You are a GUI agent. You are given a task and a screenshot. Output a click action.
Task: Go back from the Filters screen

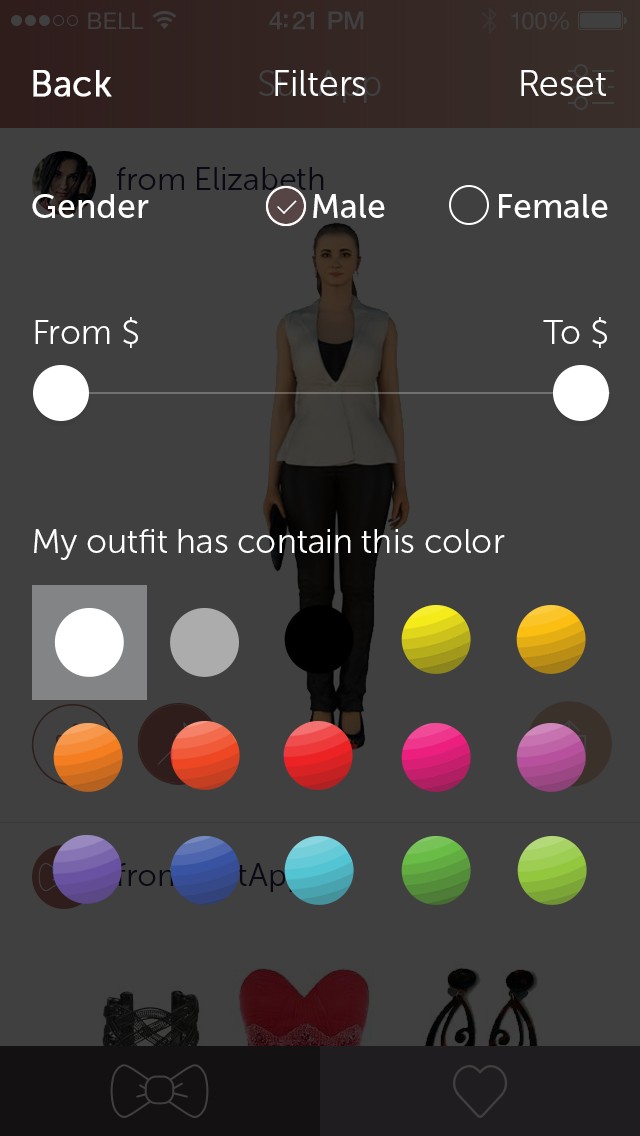[x=72, y=84]
